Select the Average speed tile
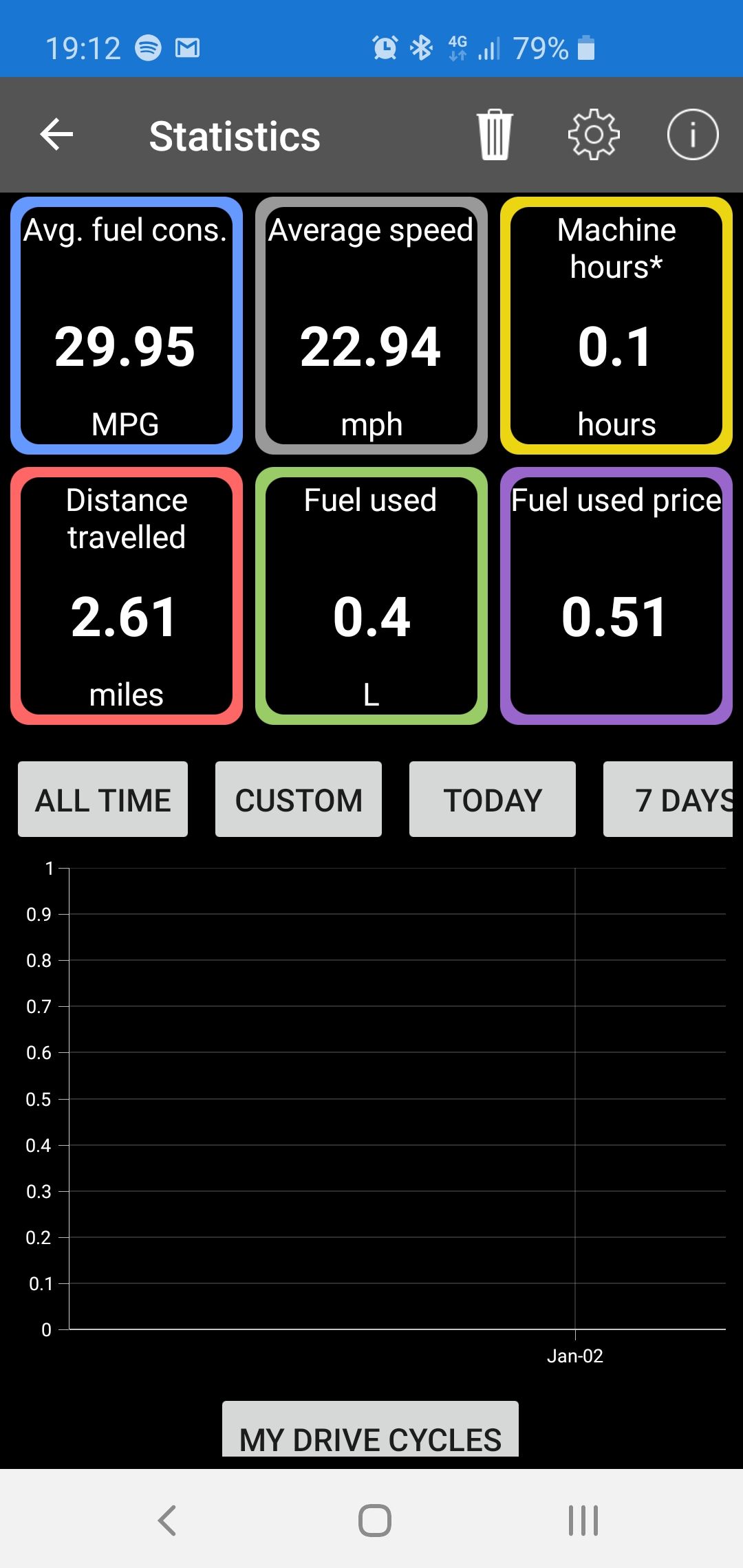This screenshot has height=1568, width=743. point(371,325)
